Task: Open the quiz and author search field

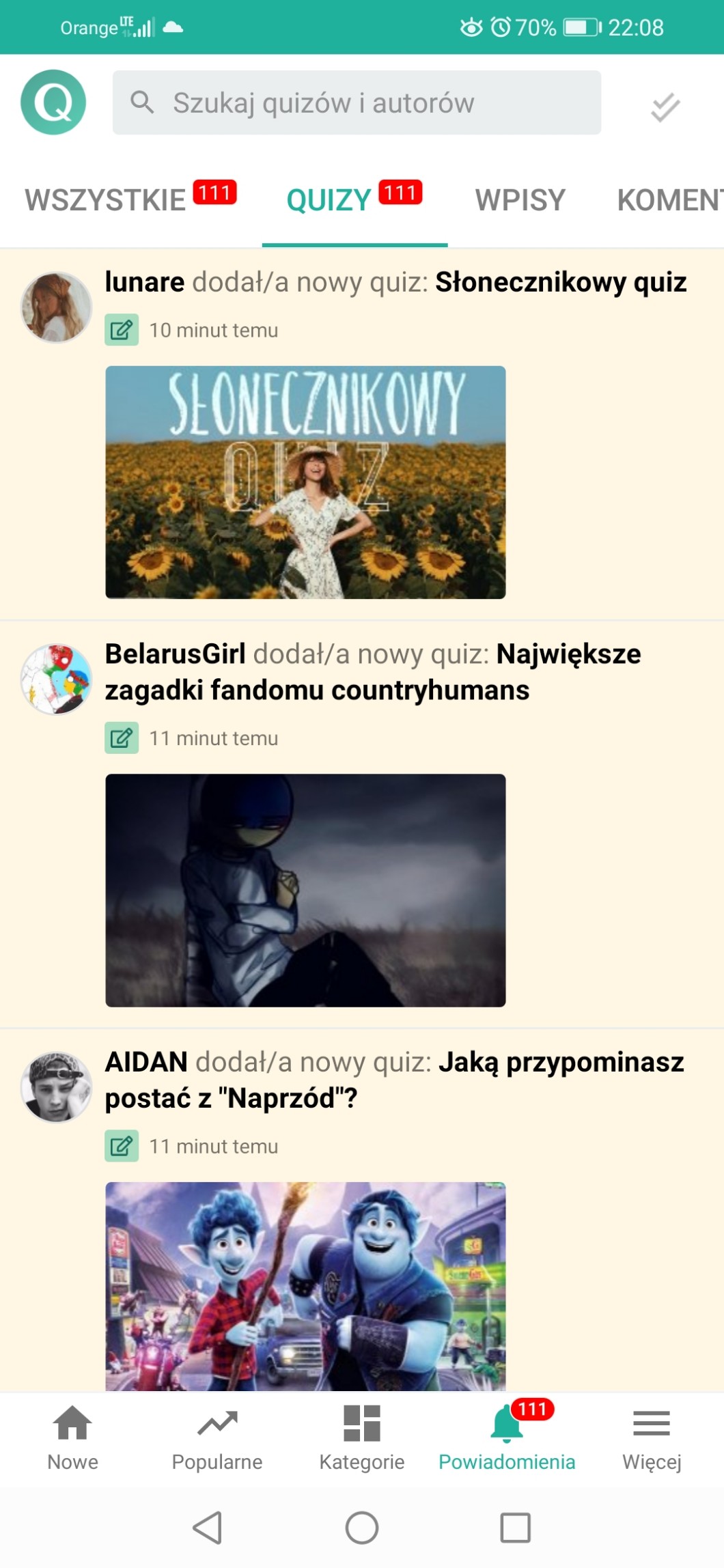Action: 357,102
